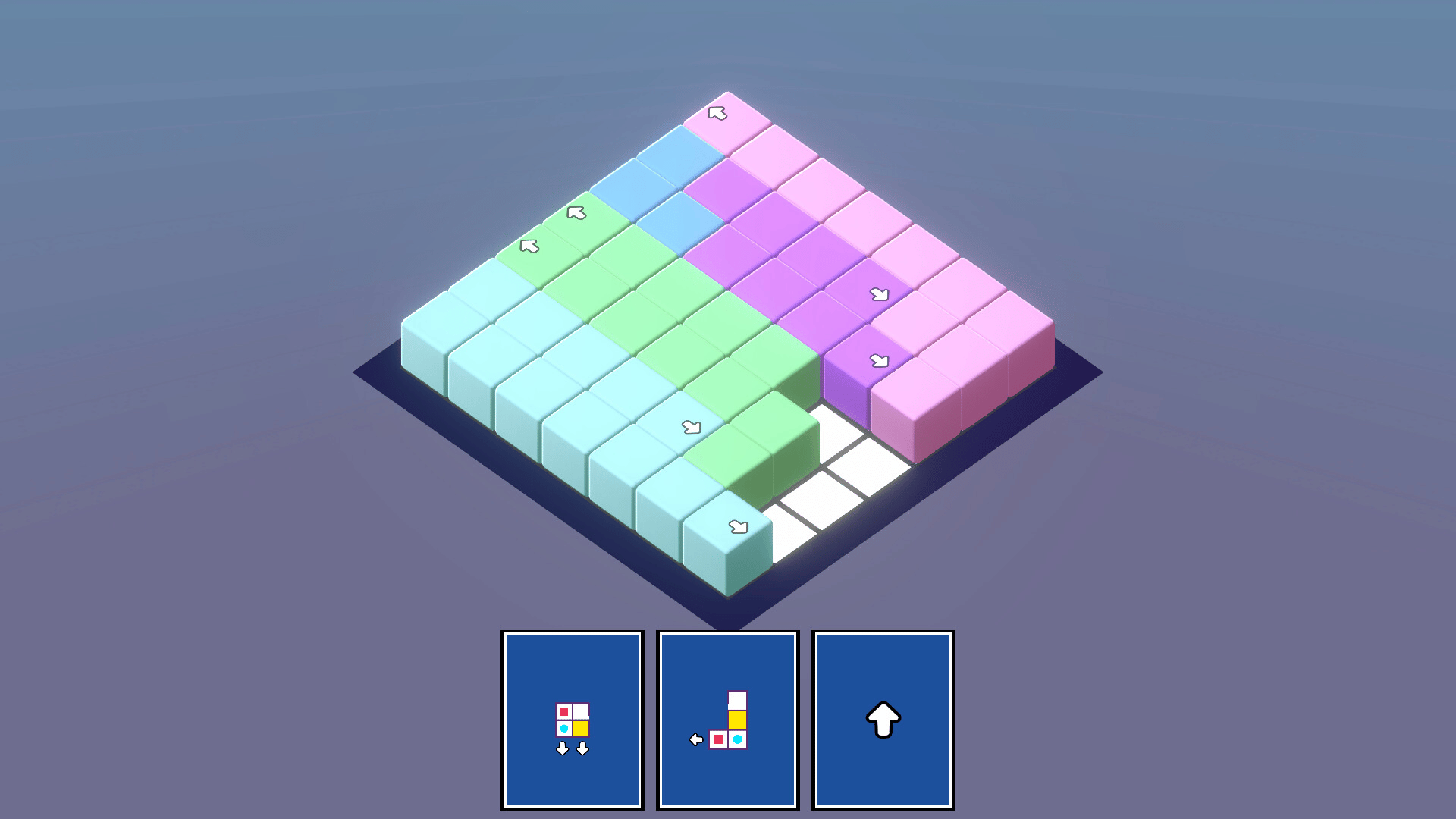Viewport: 1456px width, 819px height.
Task: Select the card with the up arrow
Action: (883, 720)
